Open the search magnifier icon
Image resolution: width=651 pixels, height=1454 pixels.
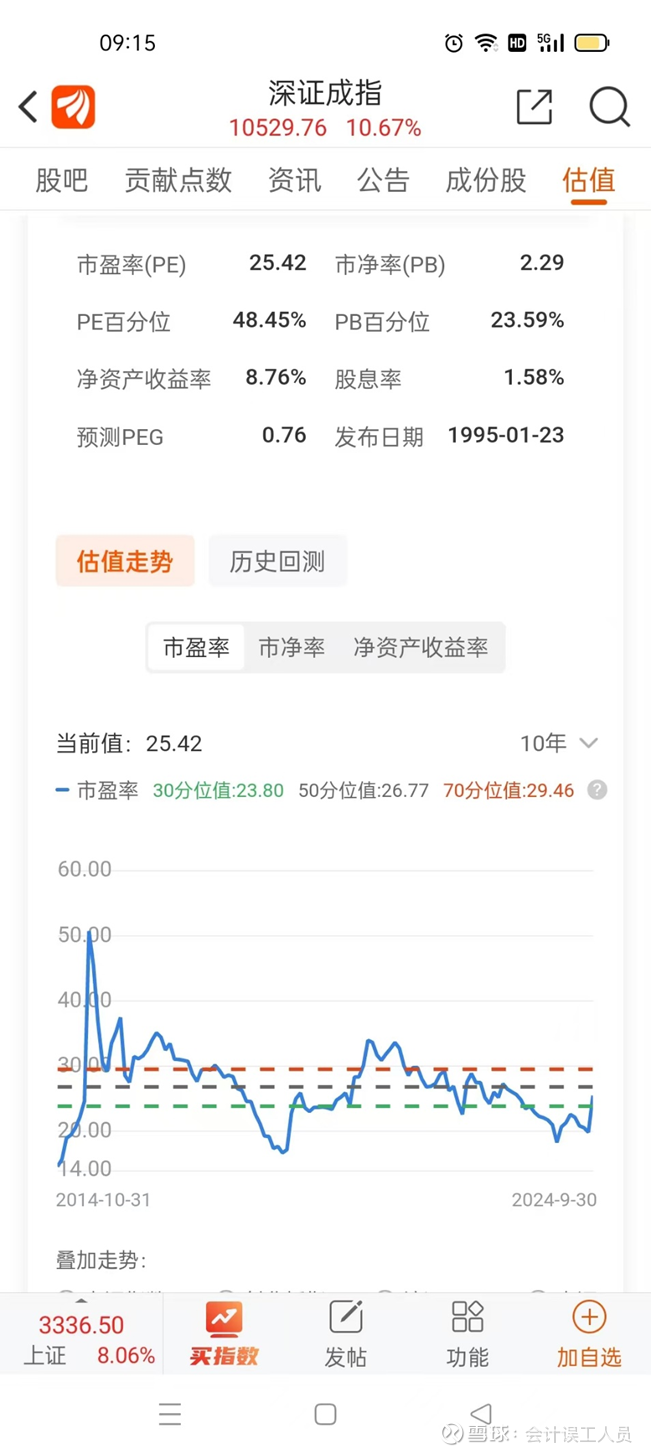(609, 106)
